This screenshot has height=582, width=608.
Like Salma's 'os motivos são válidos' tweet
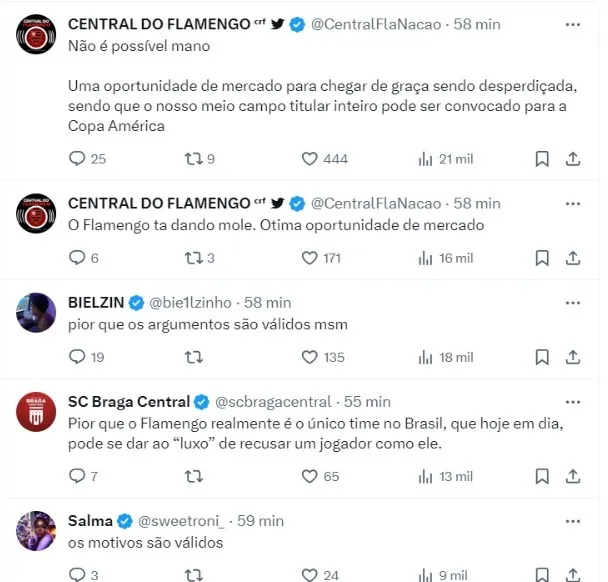[x=309, y=574]
